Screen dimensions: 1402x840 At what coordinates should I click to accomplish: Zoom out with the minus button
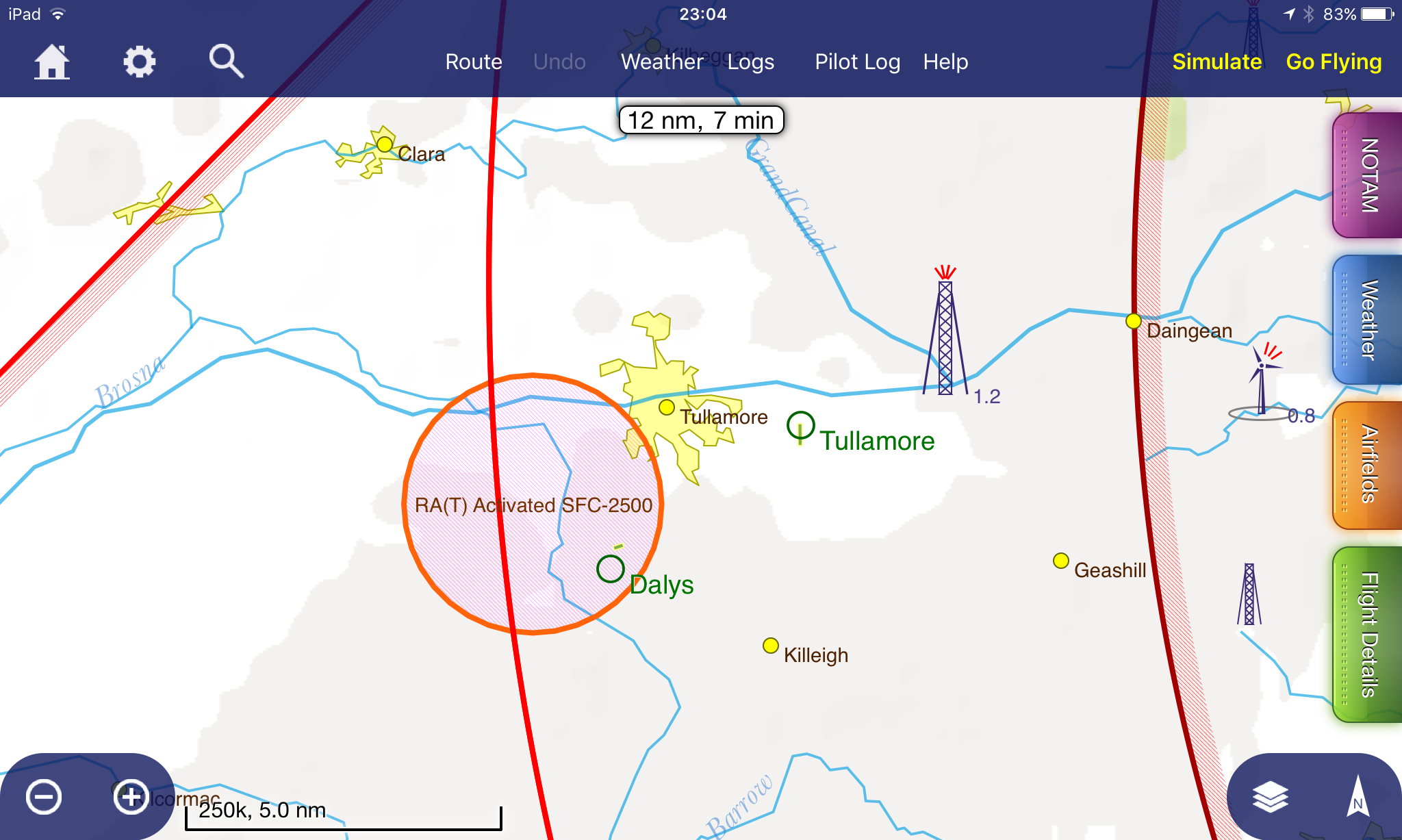pyautogui.click(x=44, y=797)
